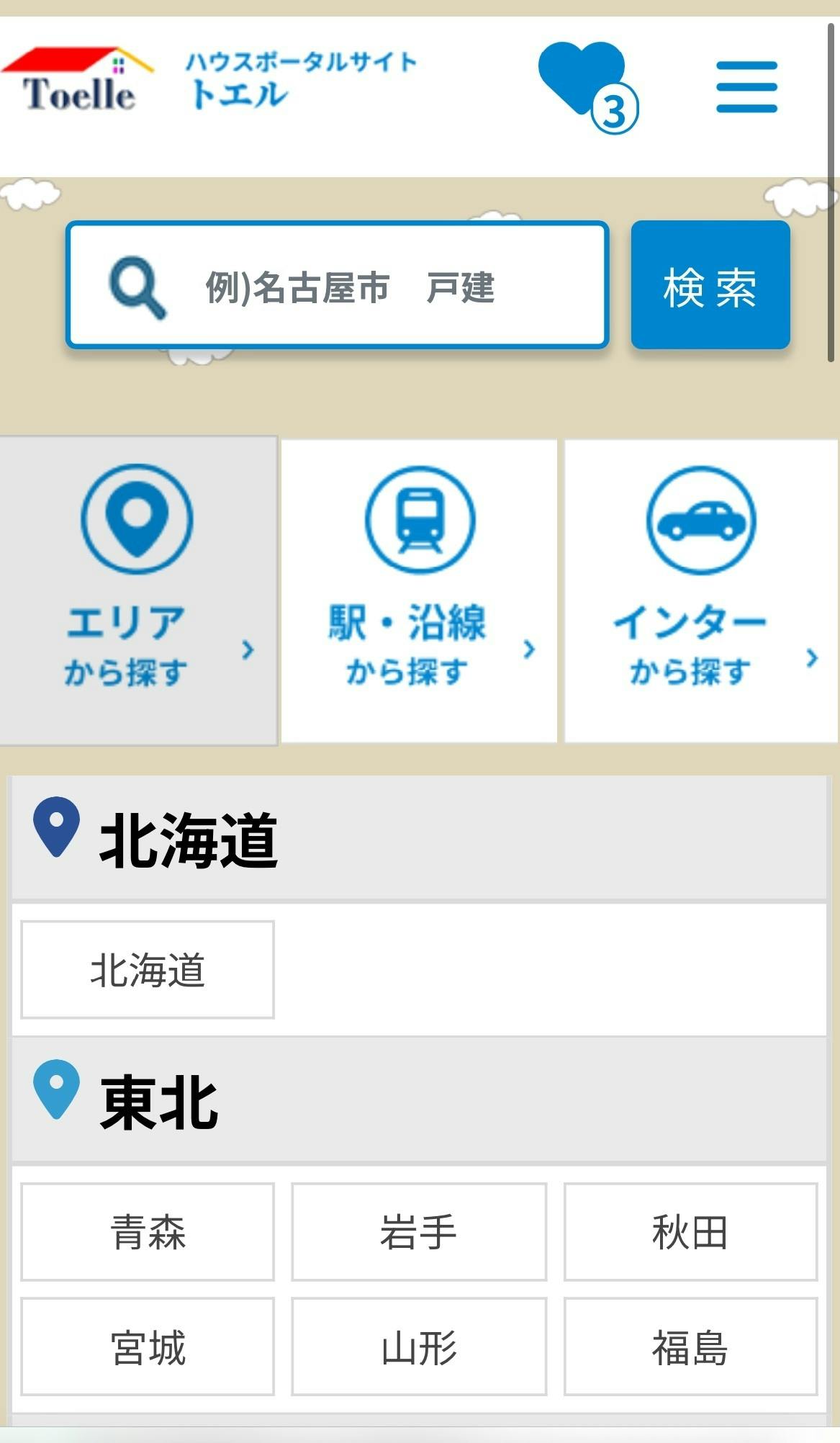Choose 秋田 prefecture
Image resolution: width=840 pixels, height=1443 pixels.
point(690,1231)
